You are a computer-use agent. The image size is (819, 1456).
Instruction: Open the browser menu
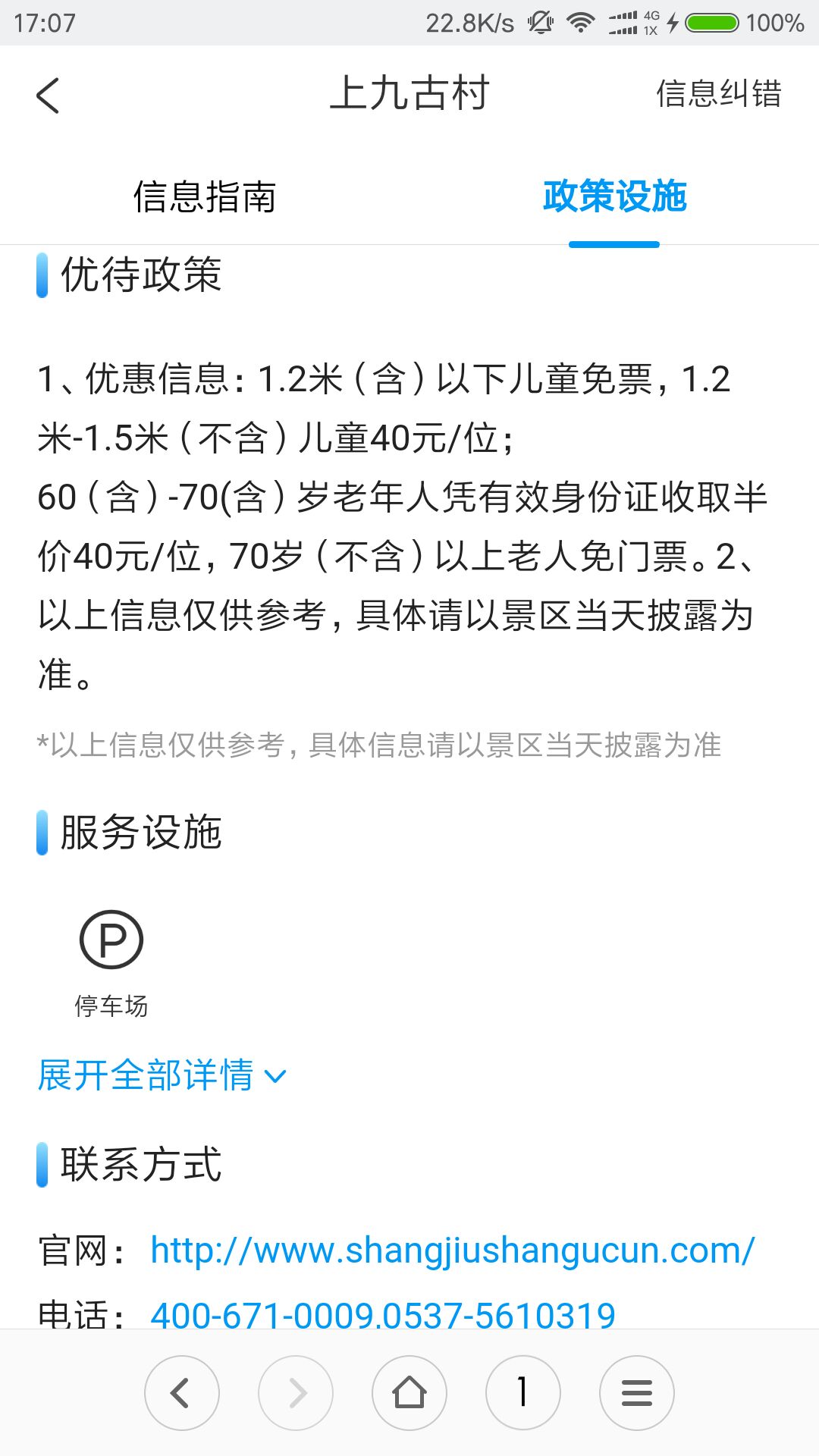[637, 1393]
